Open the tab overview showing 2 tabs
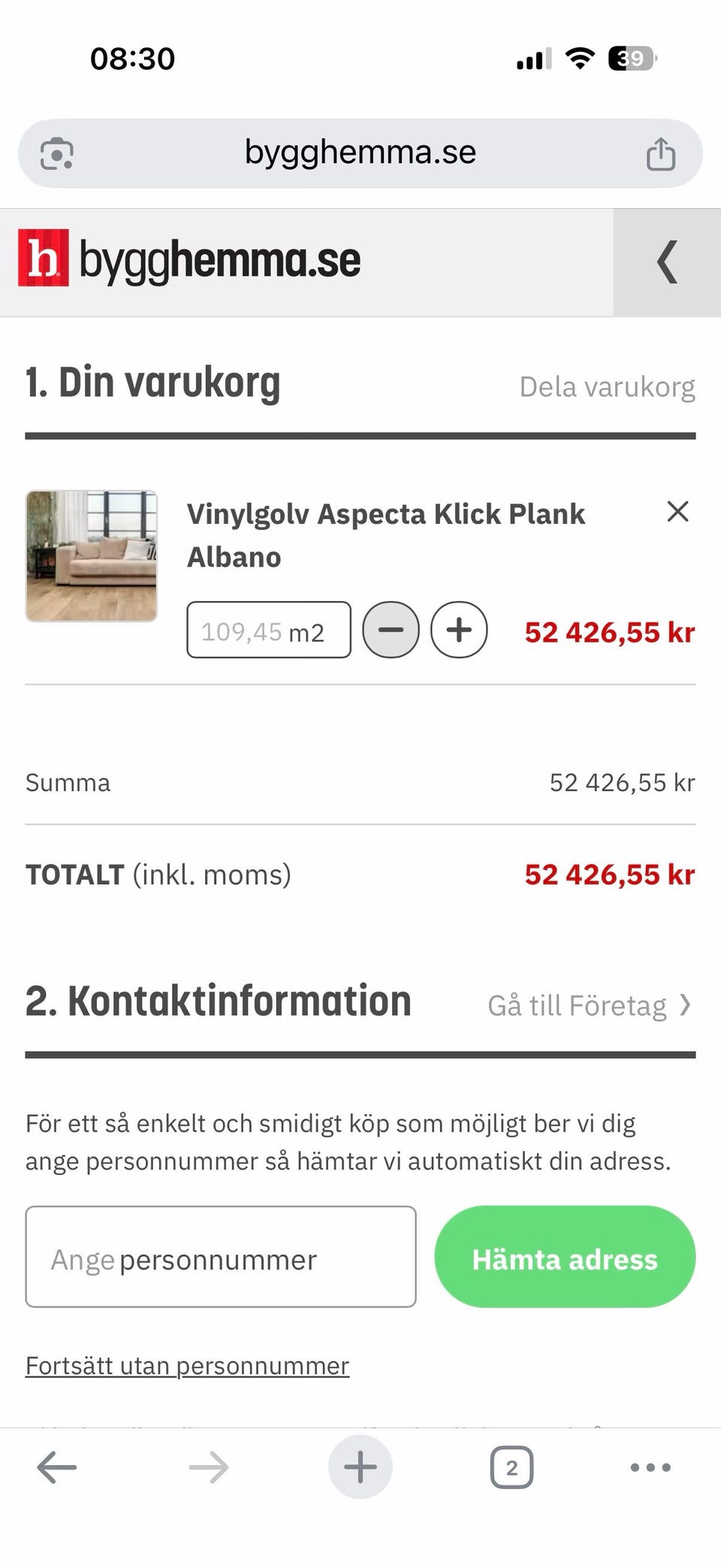This screenshot has width=721, height=1568. point(511,1466)
